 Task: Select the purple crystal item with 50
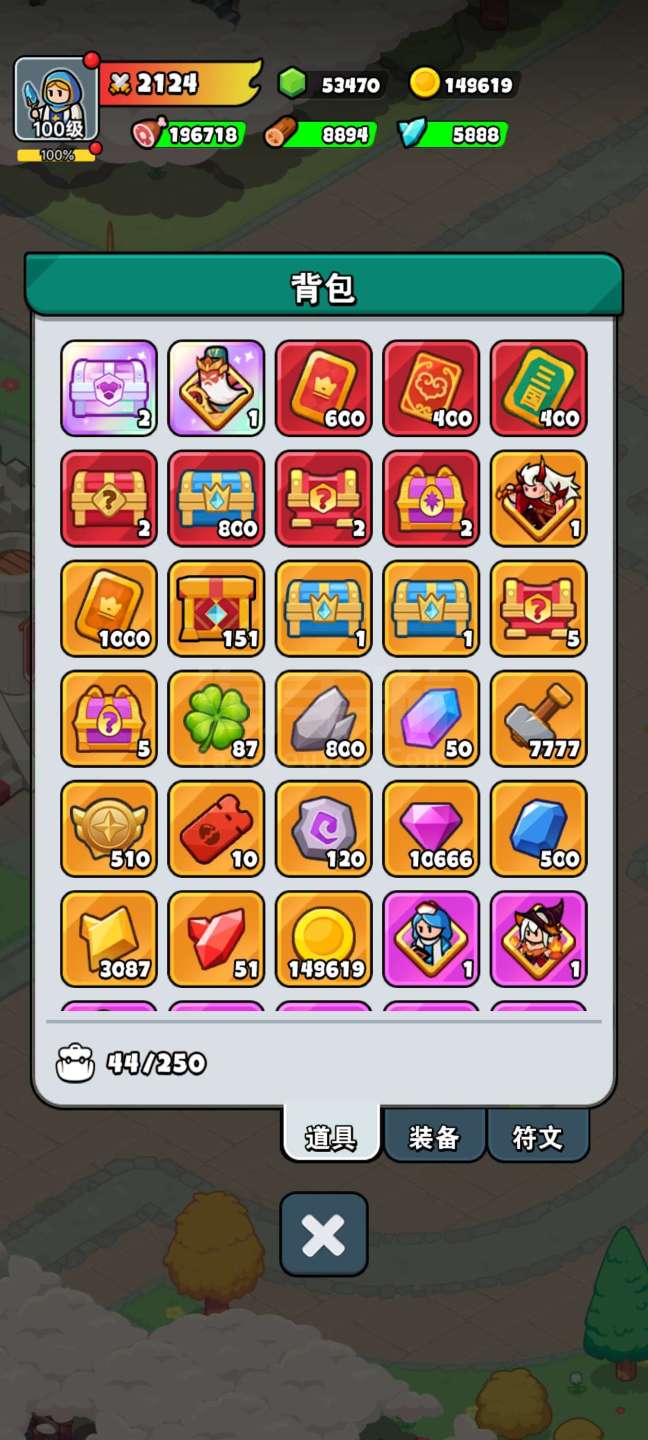[x=431, y=718]
